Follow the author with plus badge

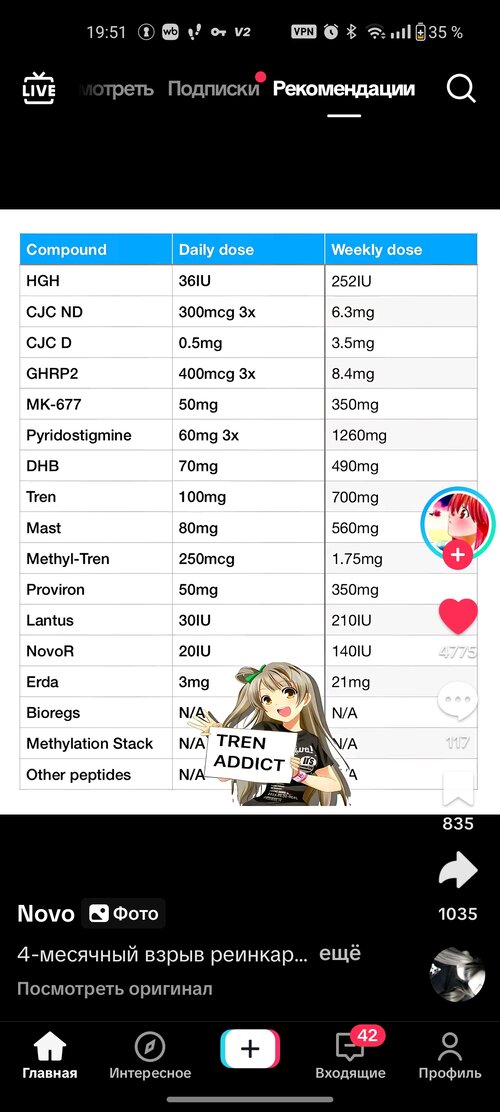tap(457, 555)
